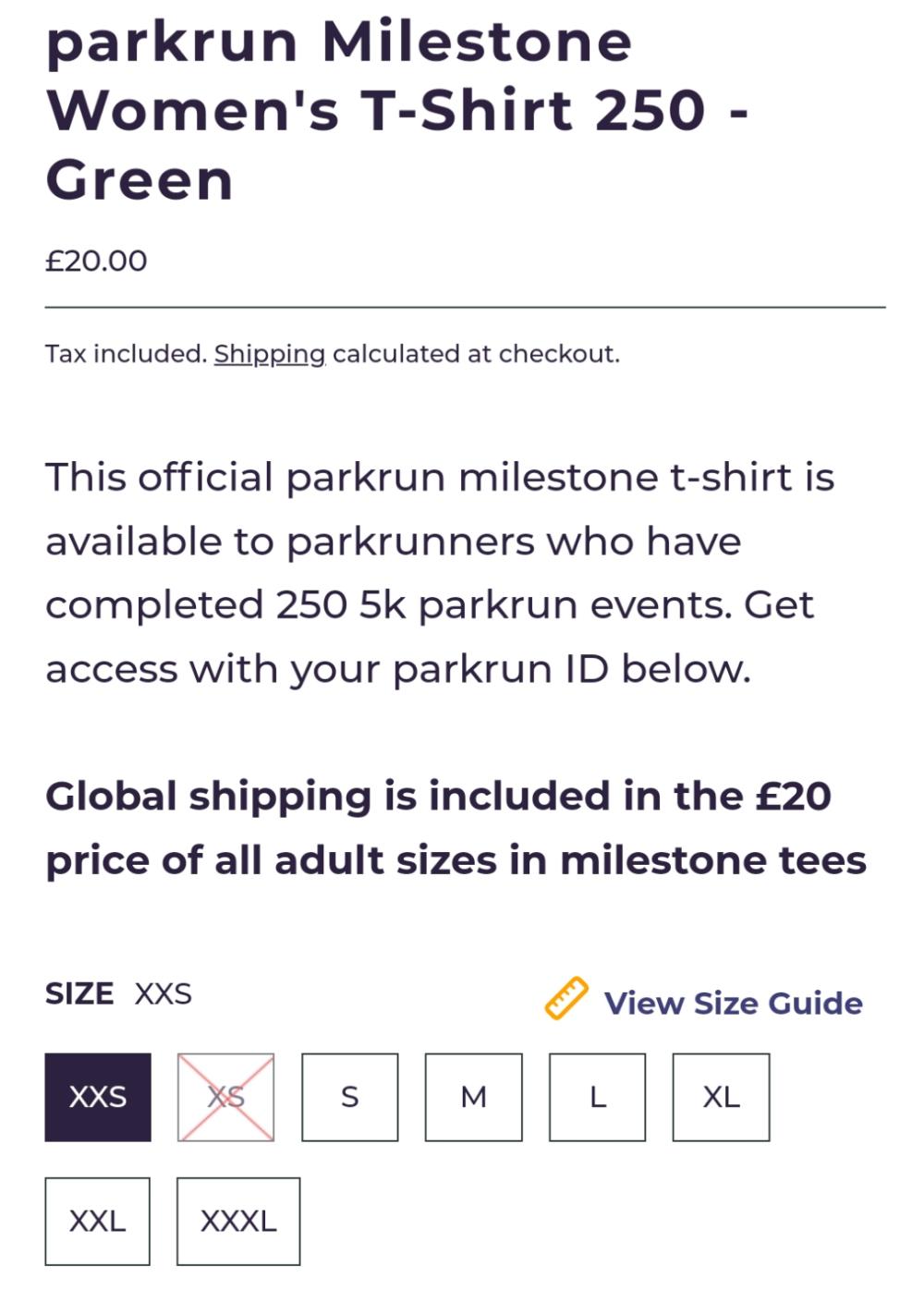Select size XXS
Viewport: 924px width, 1290px height.
click(98, 1097)
